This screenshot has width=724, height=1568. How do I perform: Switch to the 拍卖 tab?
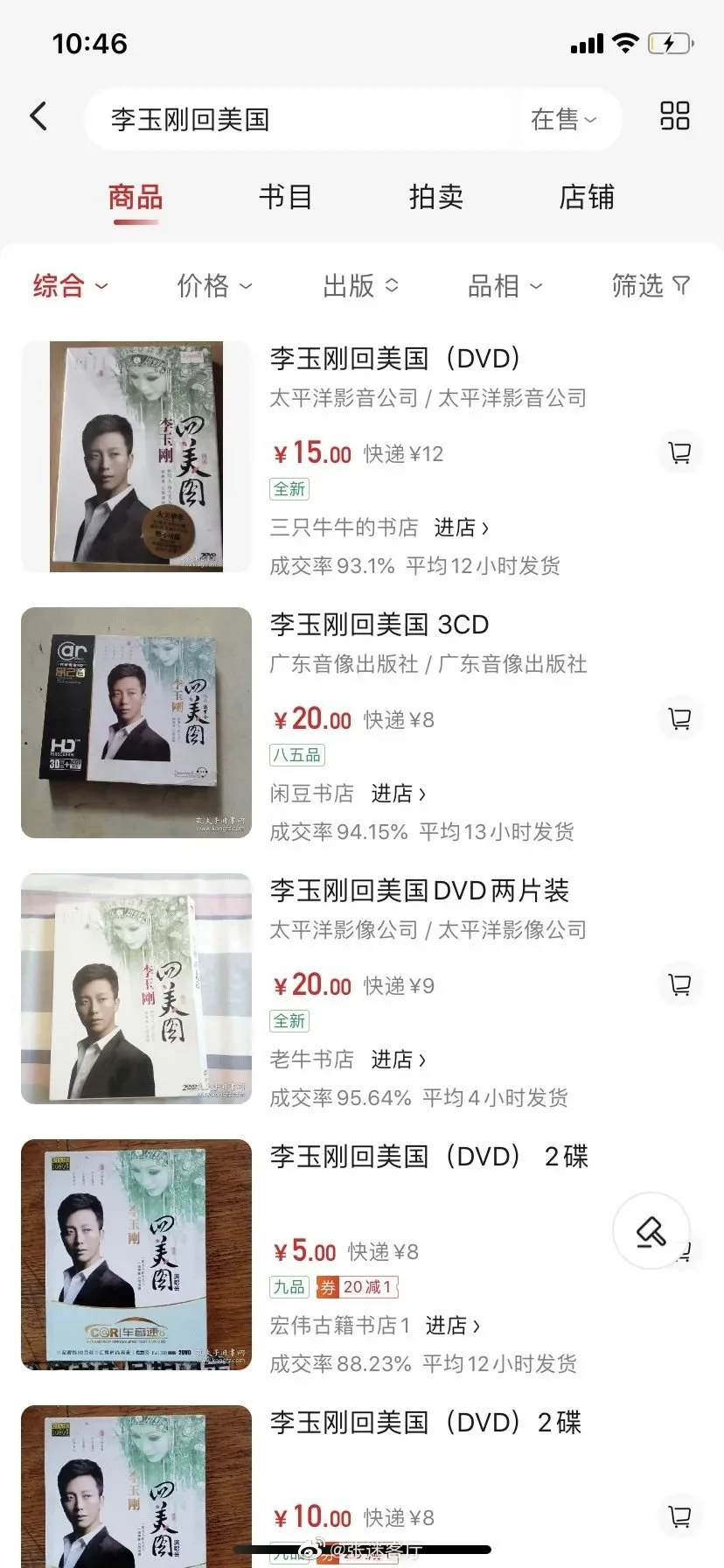pos(435,197)
